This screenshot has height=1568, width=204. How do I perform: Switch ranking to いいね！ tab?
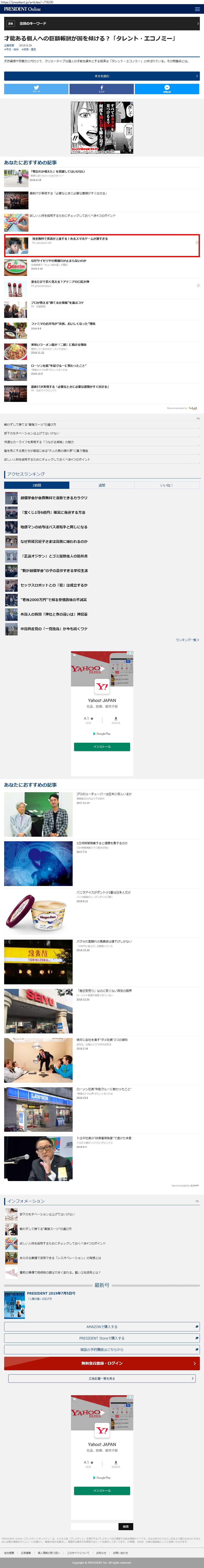[x=166, y=485]
